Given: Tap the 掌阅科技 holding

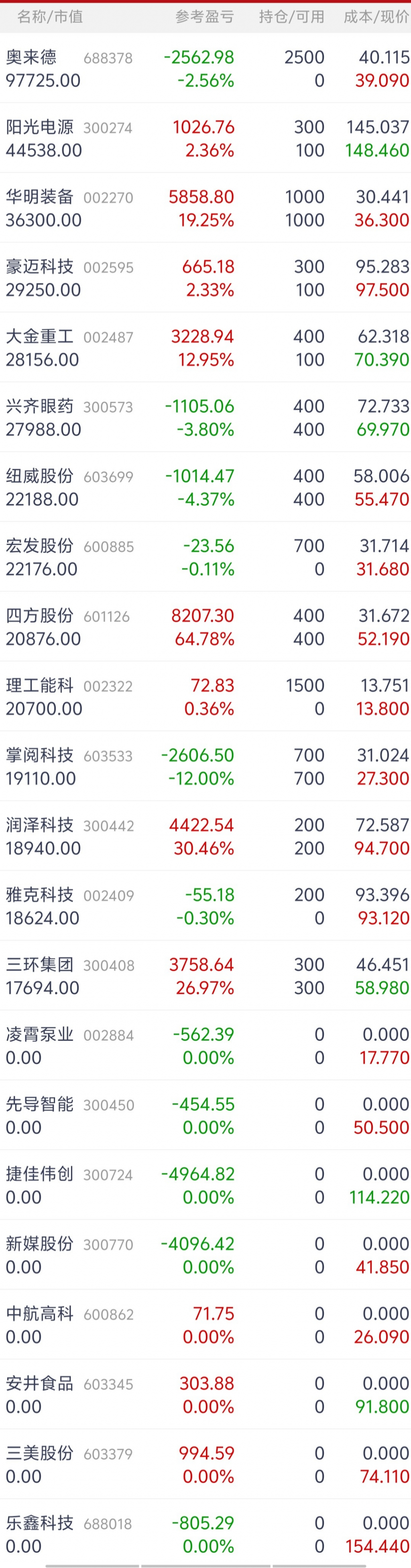Looking at the screenshot, I should tap(205, 767).
